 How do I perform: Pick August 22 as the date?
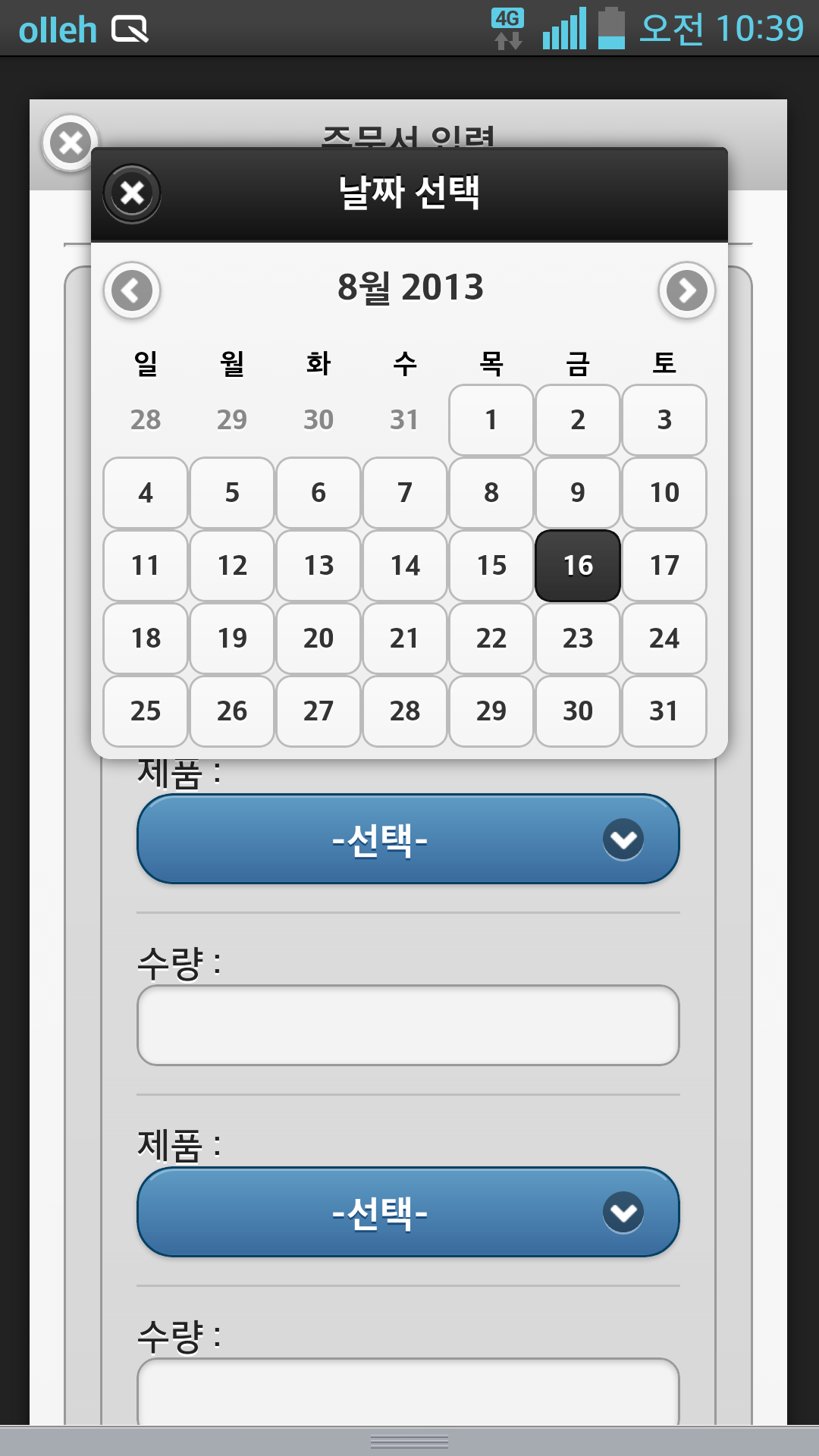(x=491, y=638)
